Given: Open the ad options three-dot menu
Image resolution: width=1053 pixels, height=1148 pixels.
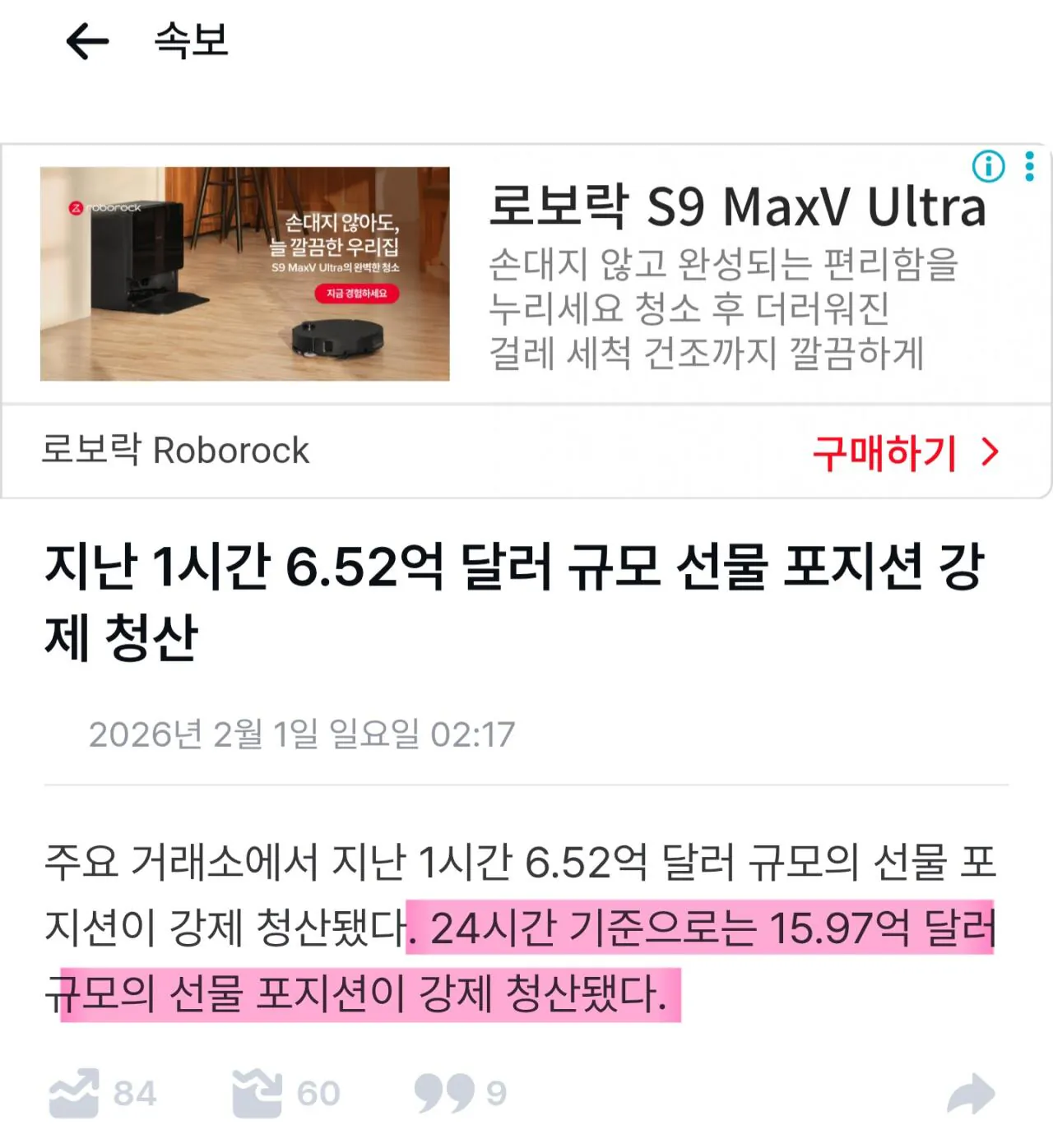Looking at the screenshot, I should point(1029,166).
